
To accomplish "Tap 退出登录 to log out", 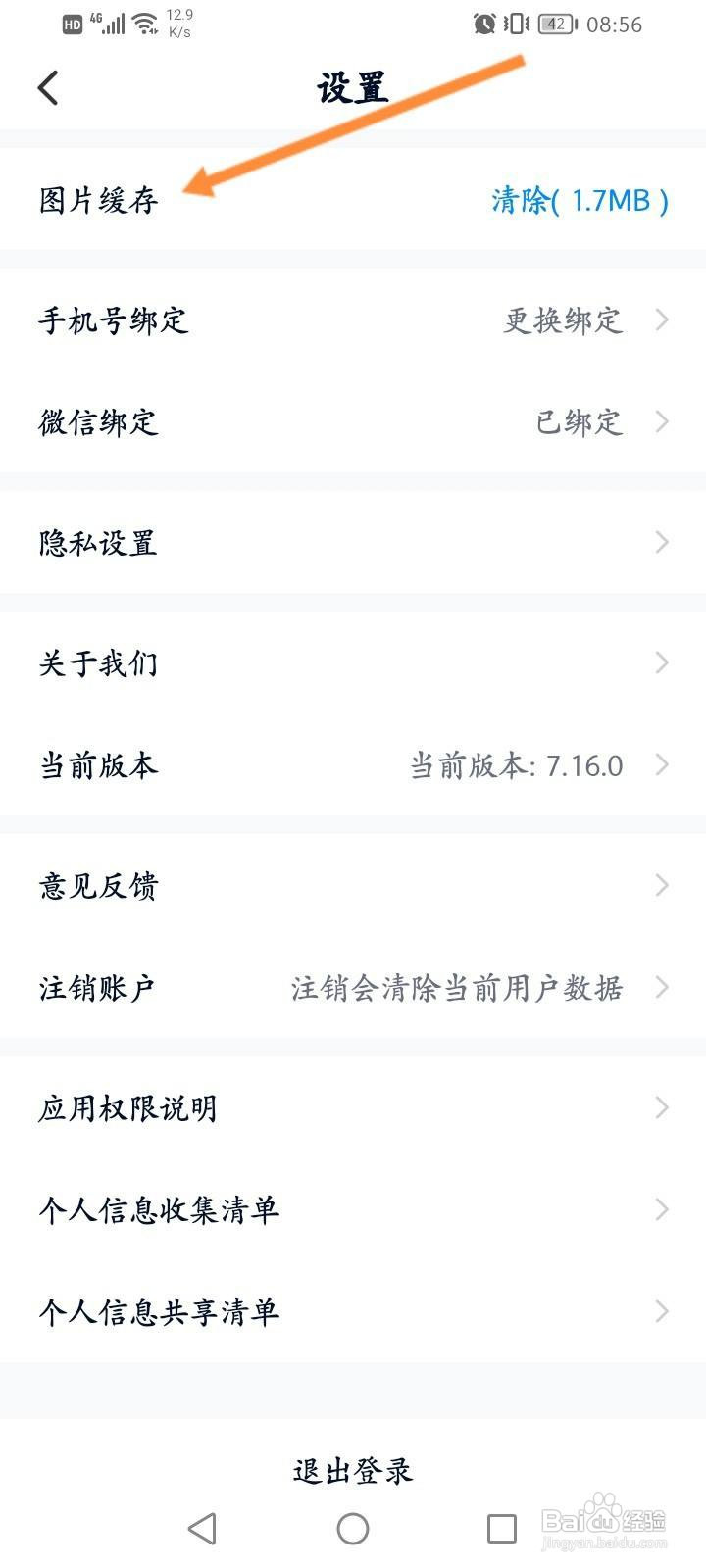I will [x=353, y=1471].
